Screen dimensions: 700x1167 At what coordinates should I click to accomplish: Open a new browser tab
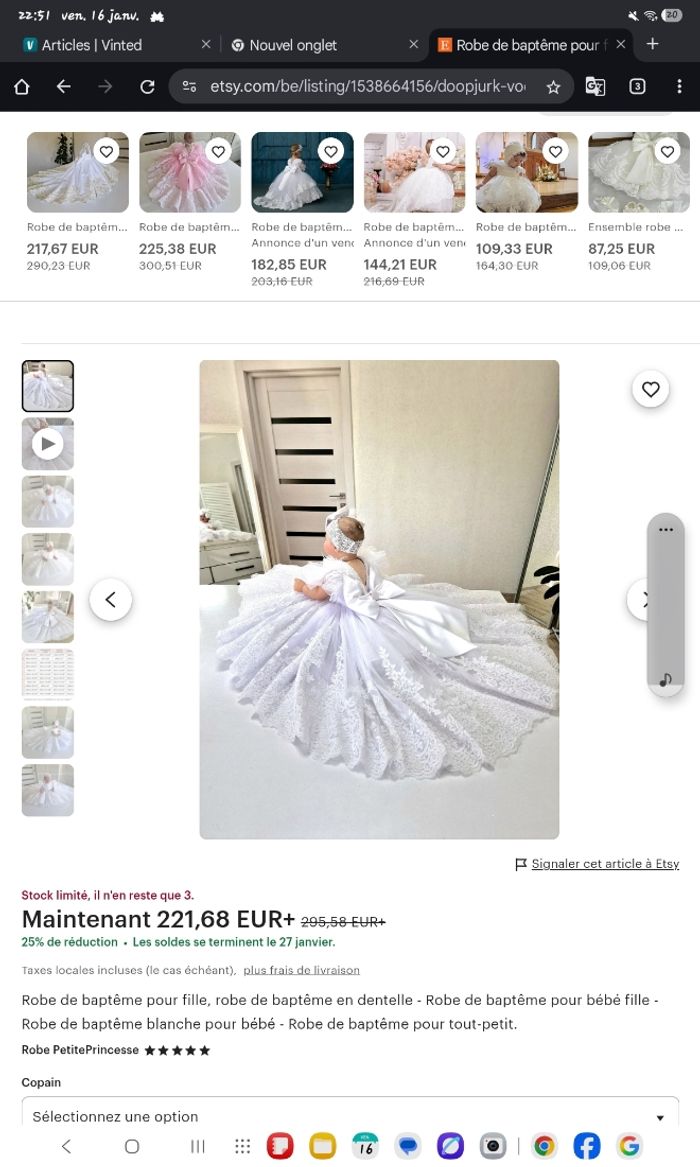[x=652, y=44]
